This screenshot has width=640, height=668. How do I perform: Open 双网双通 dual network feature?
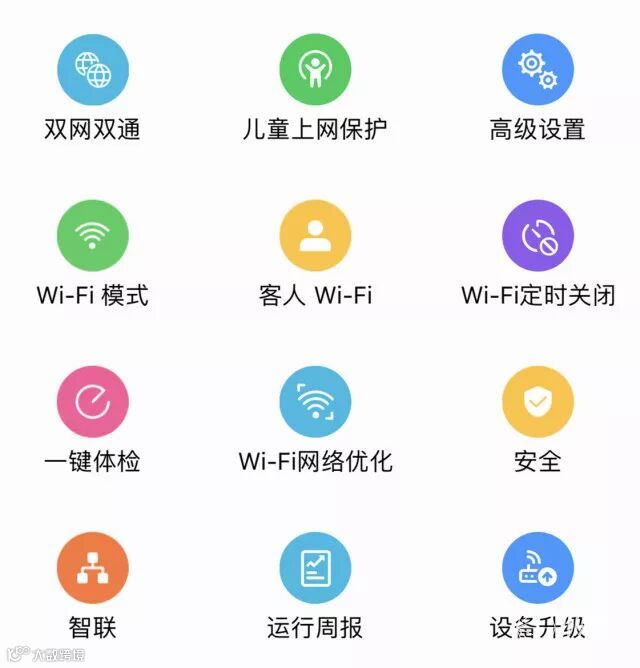pos(93,69)
